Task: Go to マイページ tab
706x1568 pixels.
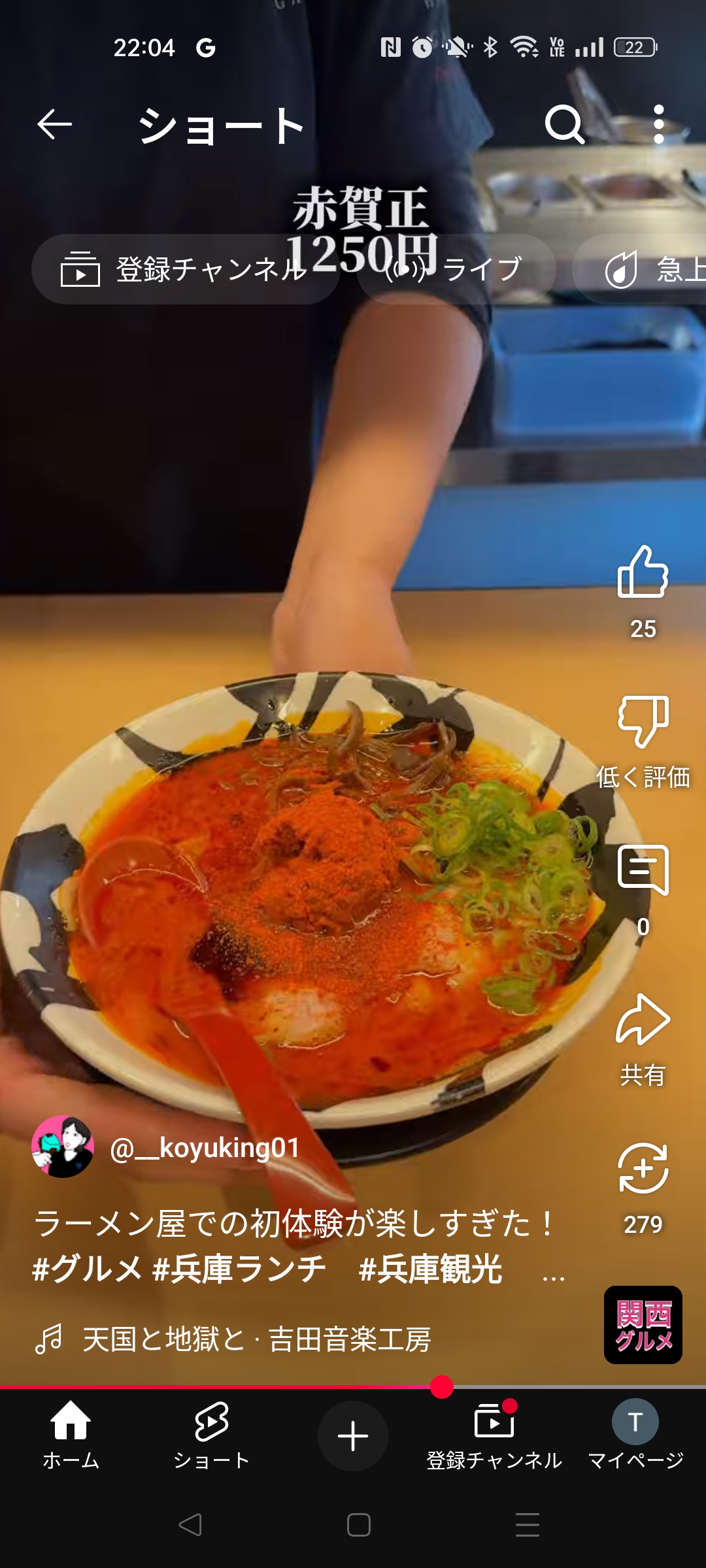Action: click(635, 1435)
